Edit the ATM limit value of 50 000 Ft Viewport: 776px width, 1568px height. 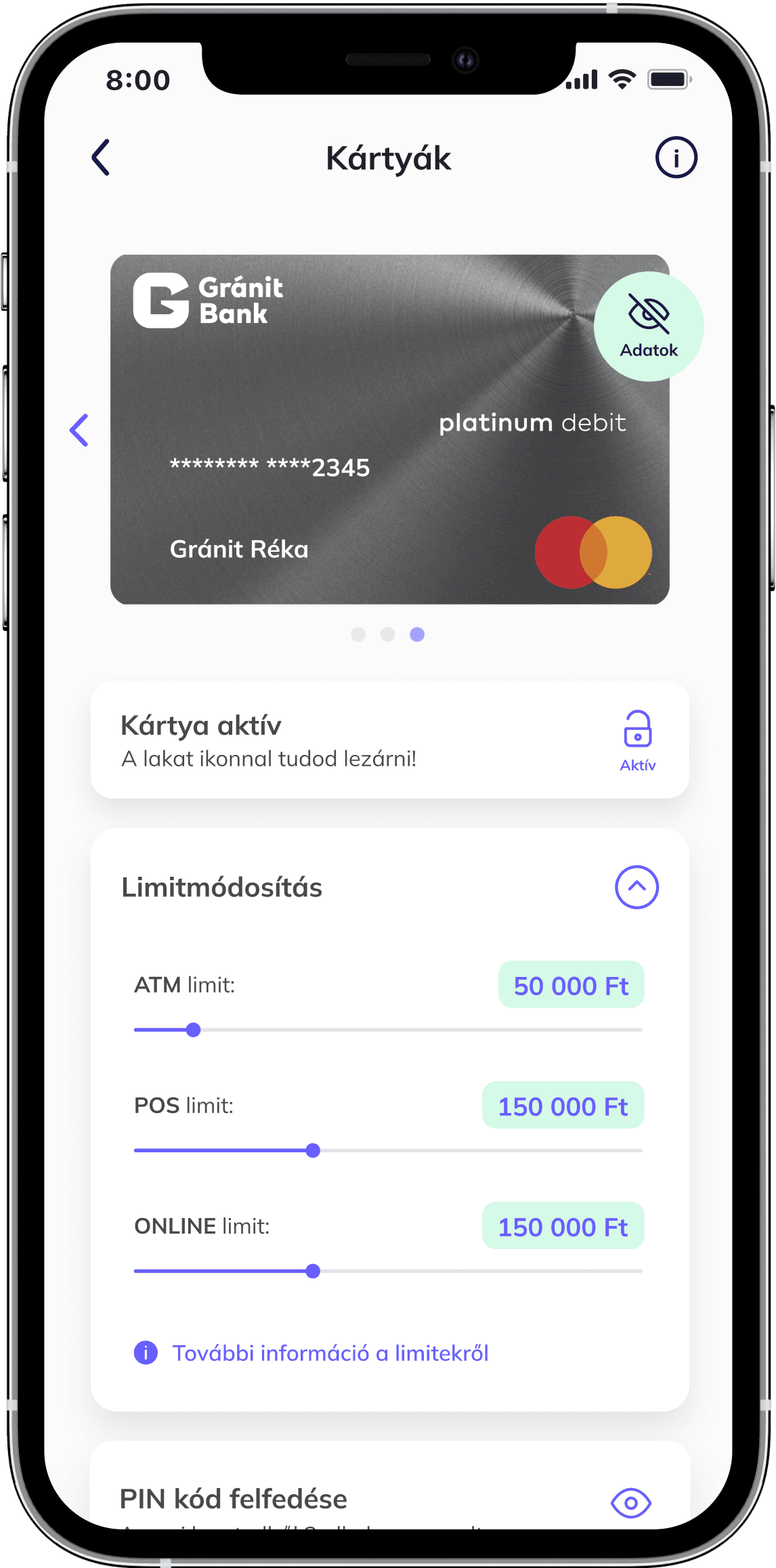[571, 985]
